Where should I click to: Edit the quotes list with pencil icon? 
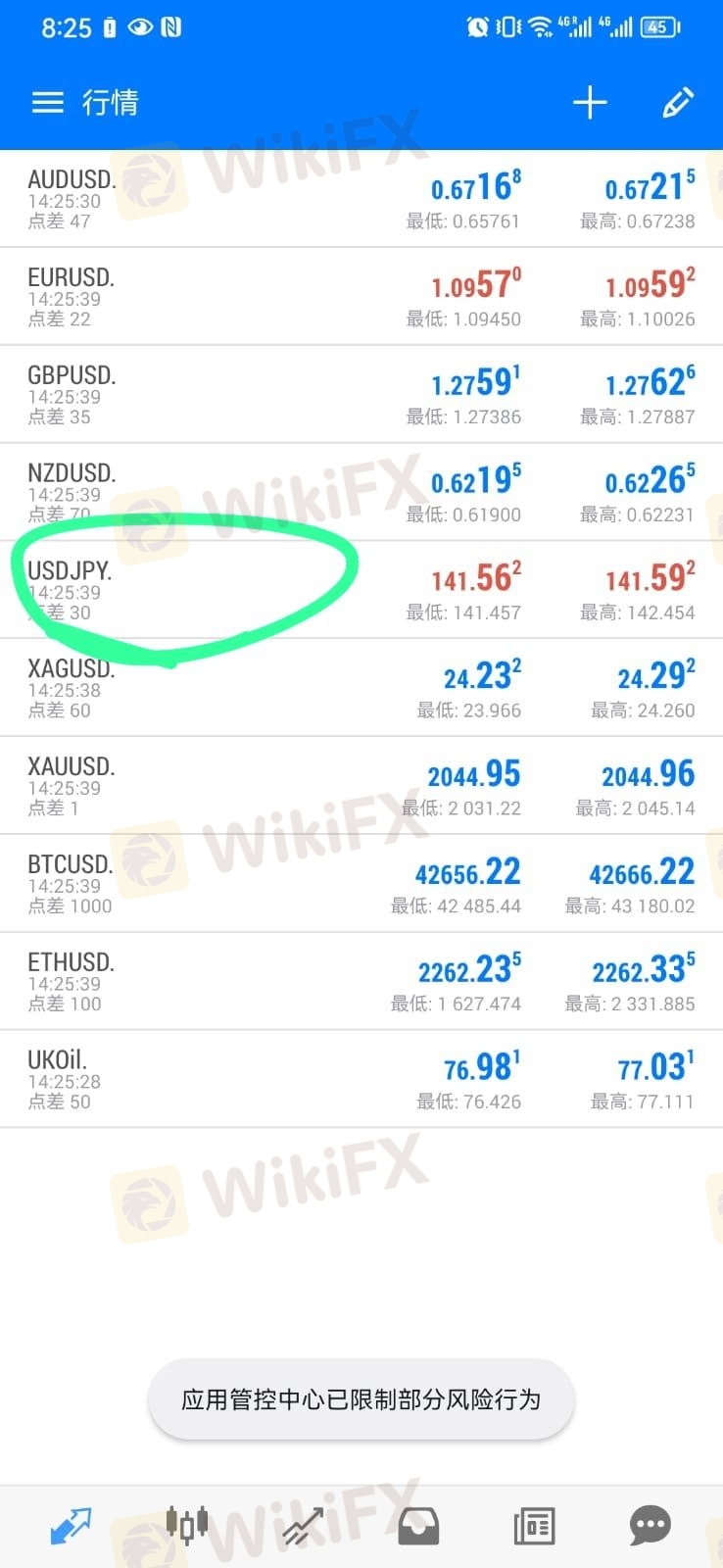[677, 102]
